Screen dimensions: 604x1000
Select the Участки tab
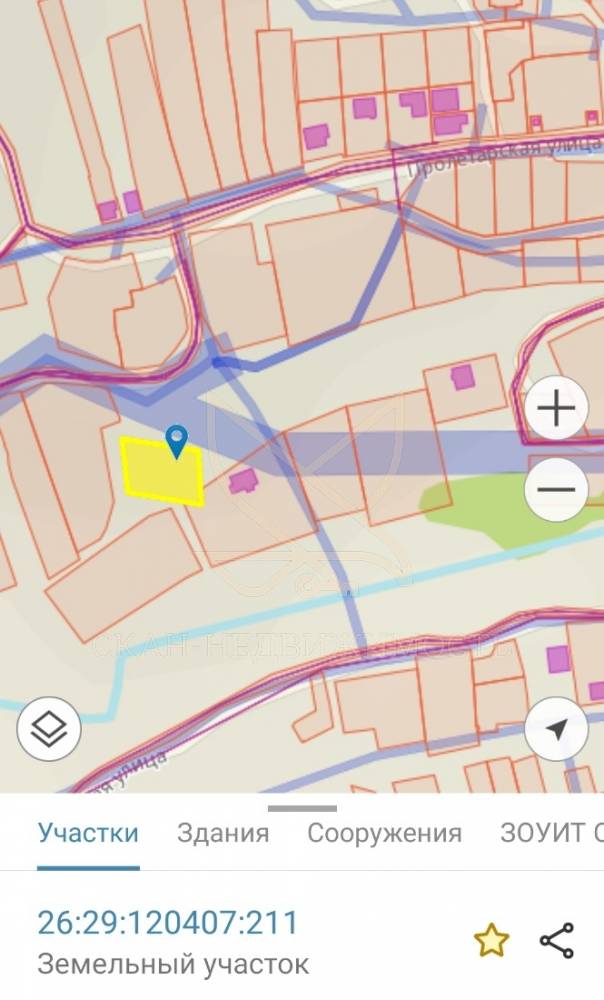tap(88, 833)
